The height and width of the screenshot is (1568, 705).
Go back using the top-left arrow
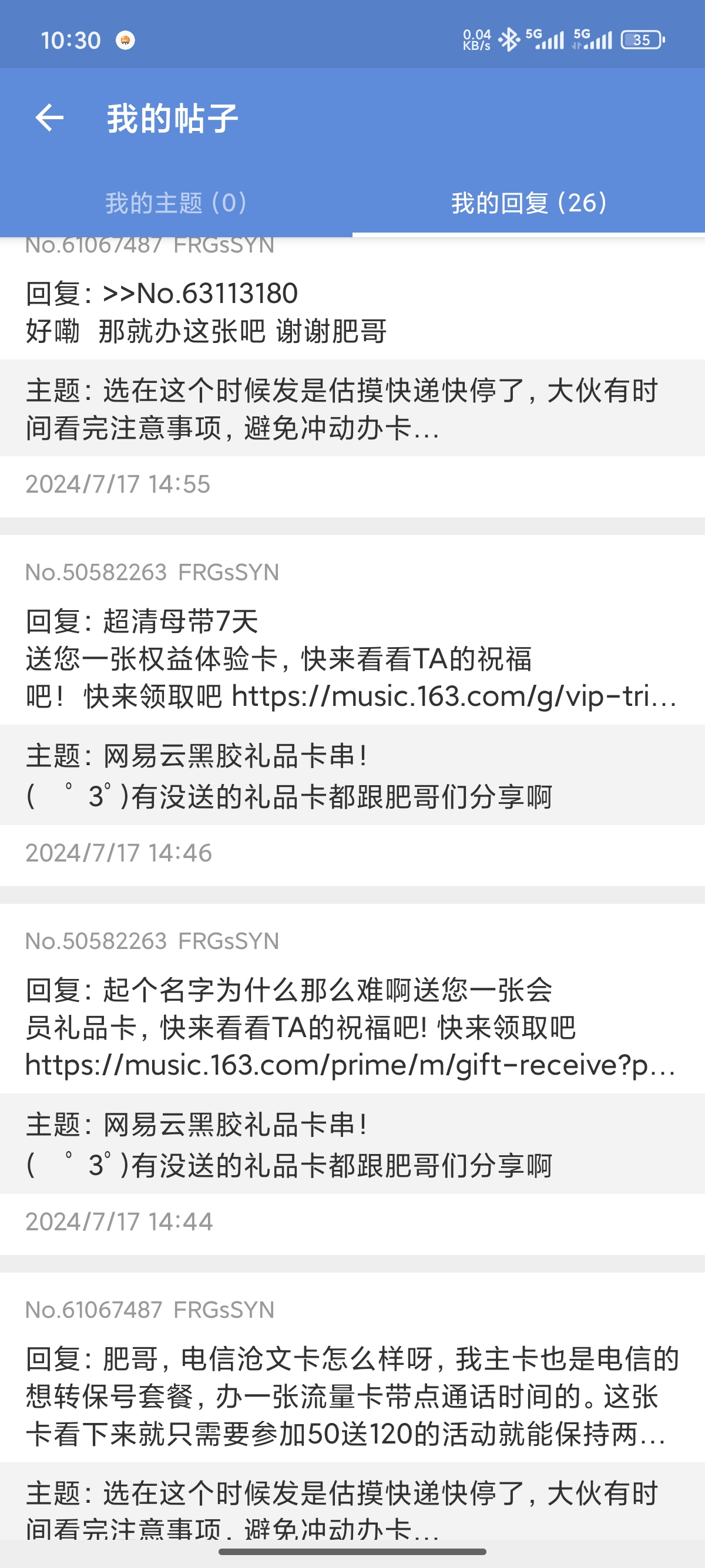50,117
